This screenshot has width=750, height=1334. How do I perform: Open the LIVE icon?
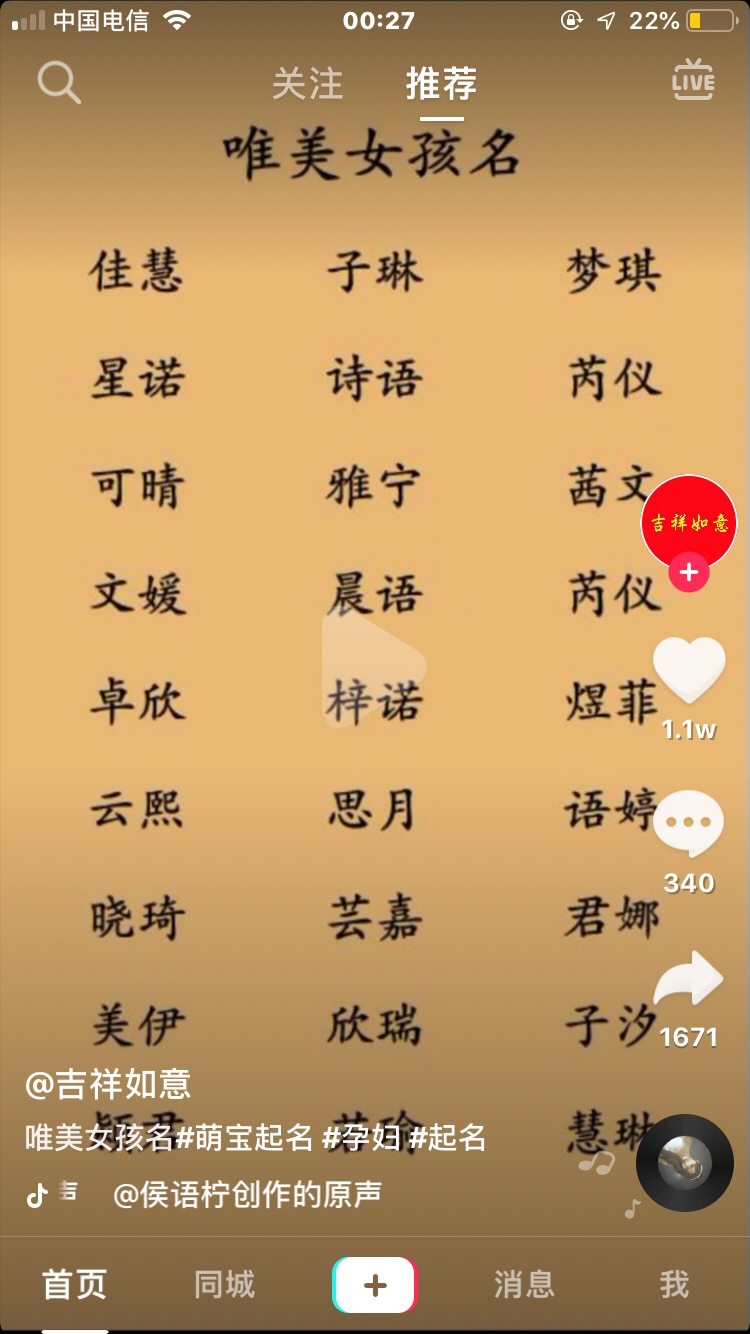point(693,81)
